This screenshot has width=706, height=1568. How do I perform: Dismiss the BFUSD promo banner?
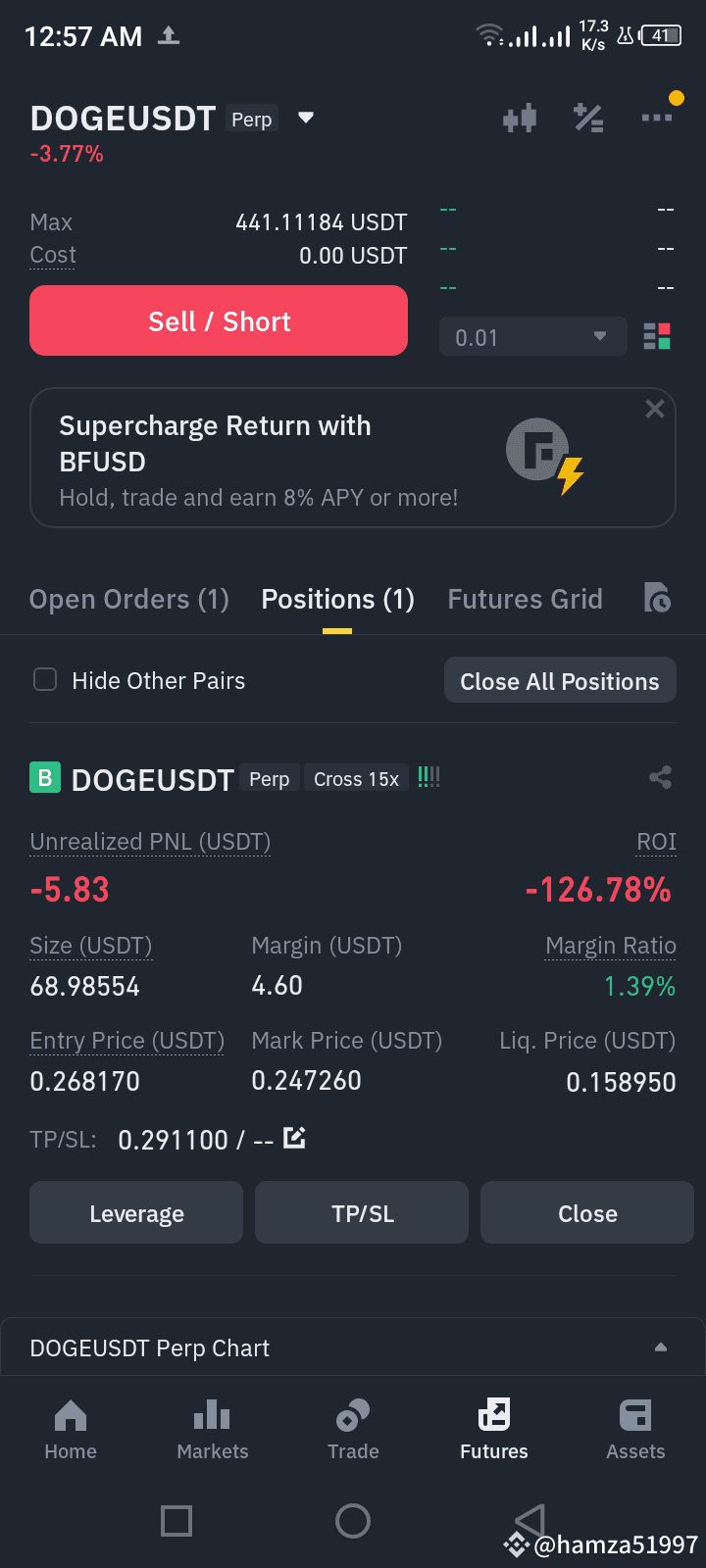655,409
